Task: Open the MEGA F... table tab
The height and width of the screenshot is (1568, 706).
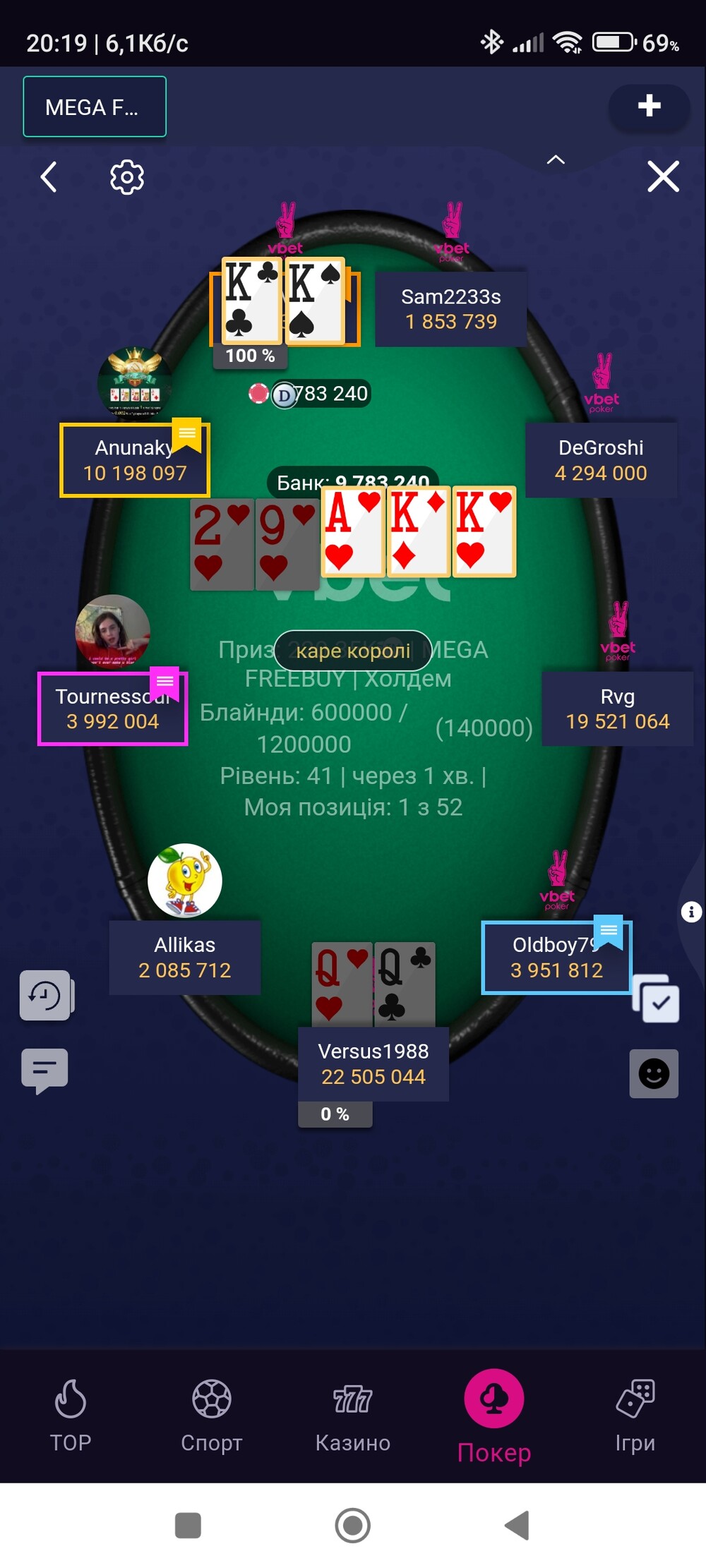Action: [95, 107]
